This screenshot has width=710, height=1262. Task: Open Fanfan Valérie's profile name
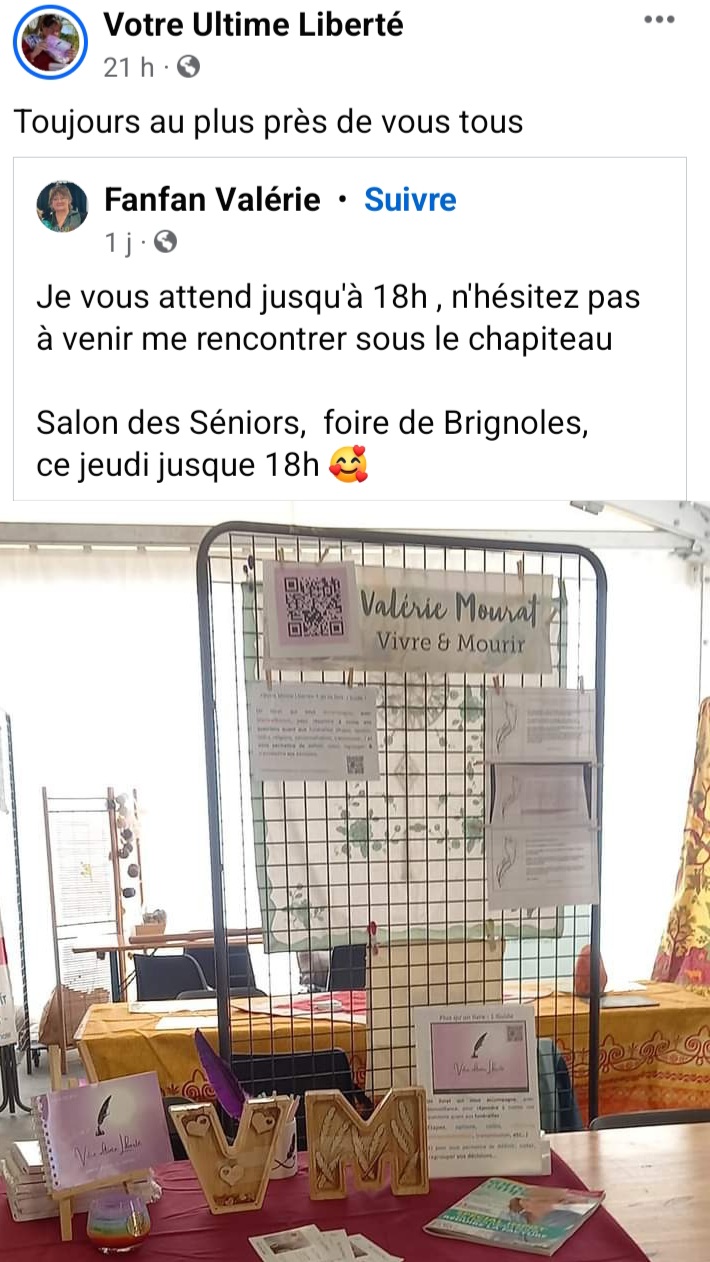tap(212, 200)
